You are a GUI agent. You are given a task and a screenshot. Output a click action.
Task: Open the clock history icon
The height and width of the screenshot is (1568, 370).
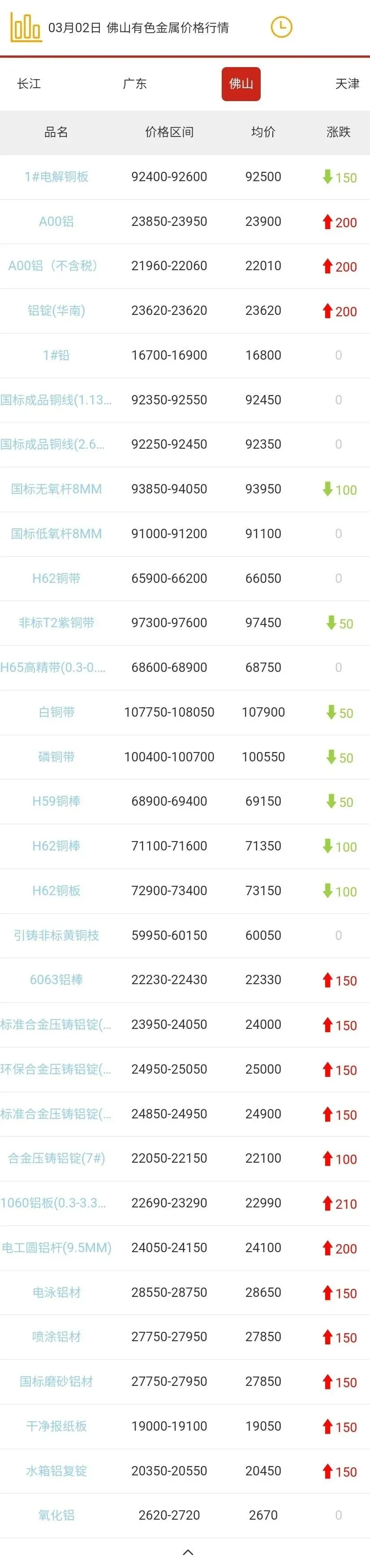point(281,27)
